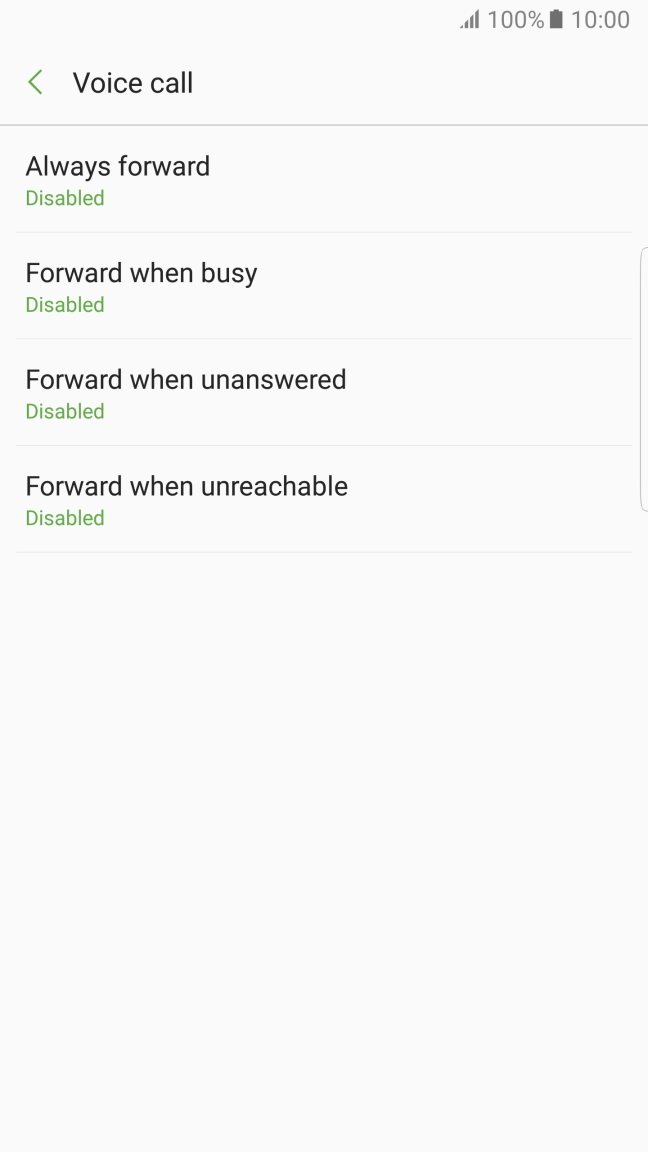Go back from Voice call settings
The width and height of the screenshot is (648, 1152).
coord(36,83)
